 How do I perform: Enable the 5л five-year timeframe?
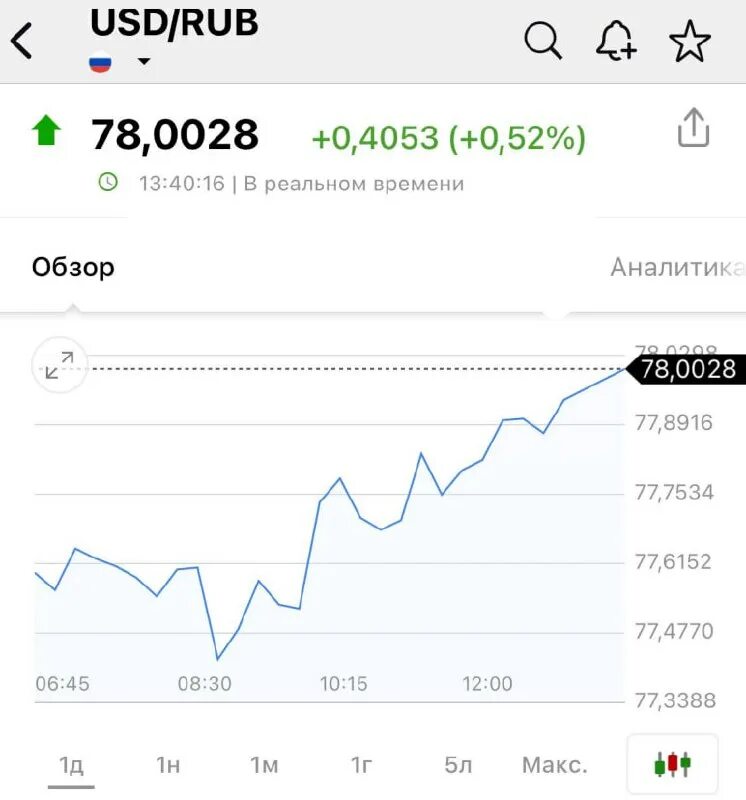click(x=457, y=764)
